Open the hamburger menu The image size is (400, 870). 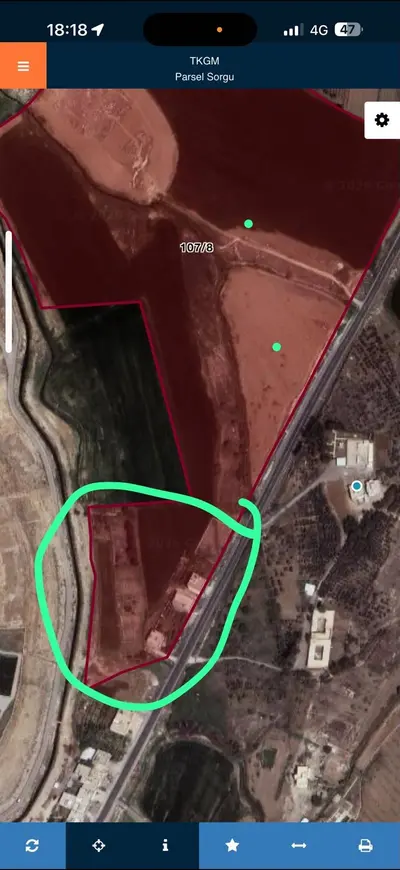point(23,66)
